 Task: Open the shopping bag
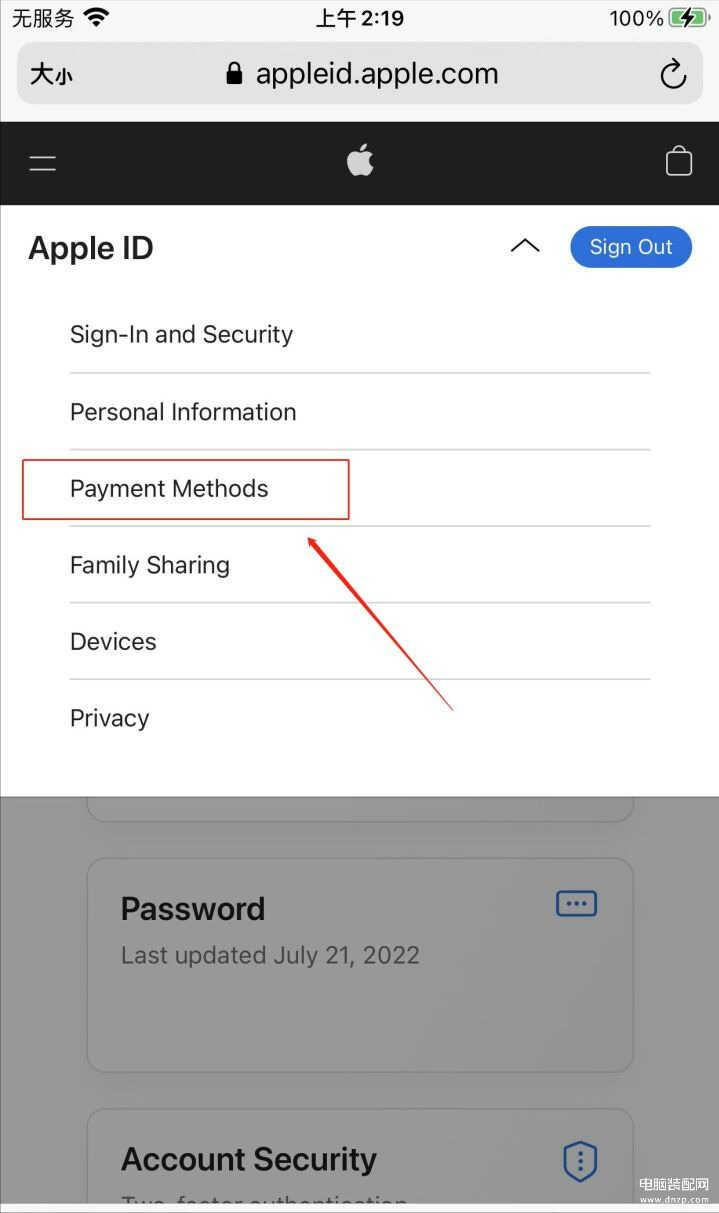click(x=678, y=162)
